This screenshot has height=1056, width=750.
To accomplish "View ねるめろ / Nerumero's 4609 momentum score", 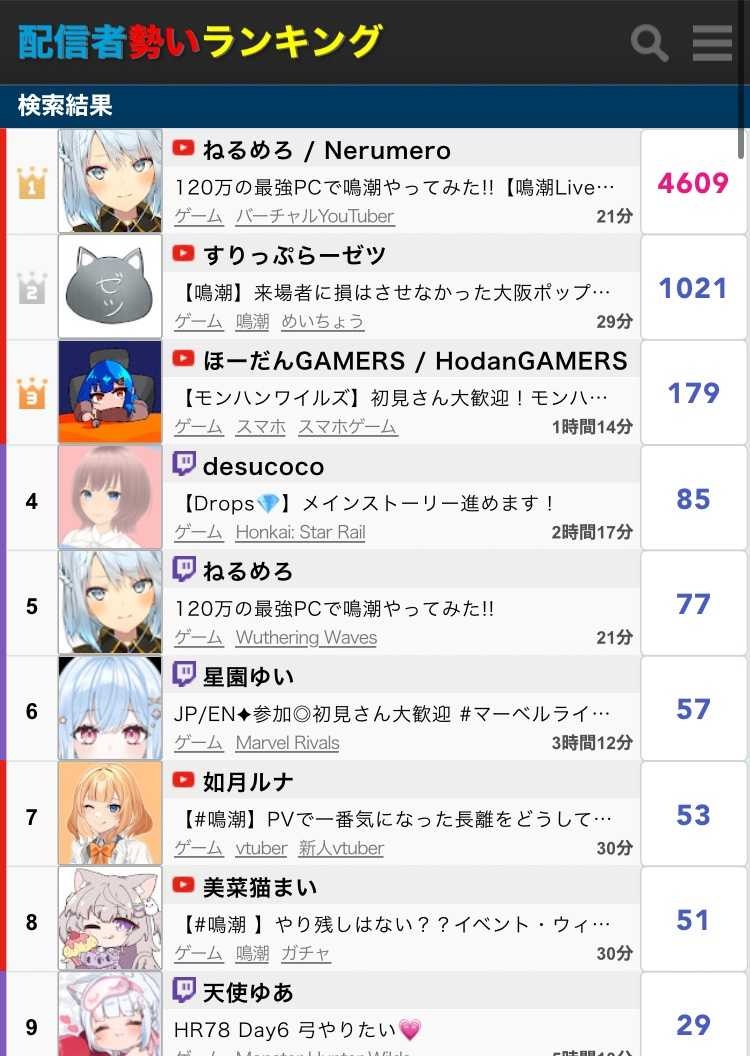I will [x=693, y=183].
